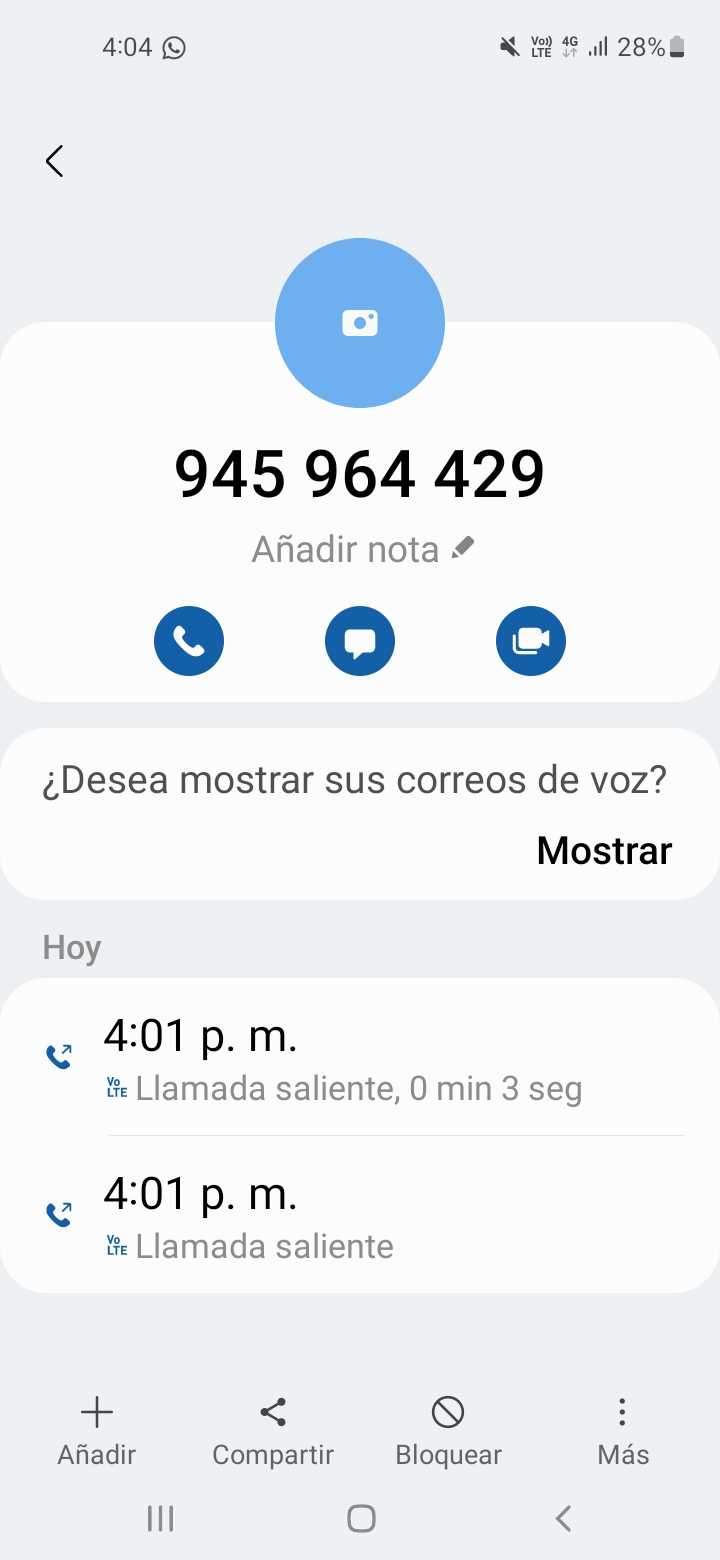Set a contact photo via camera avatar

[x=360, y=323]
